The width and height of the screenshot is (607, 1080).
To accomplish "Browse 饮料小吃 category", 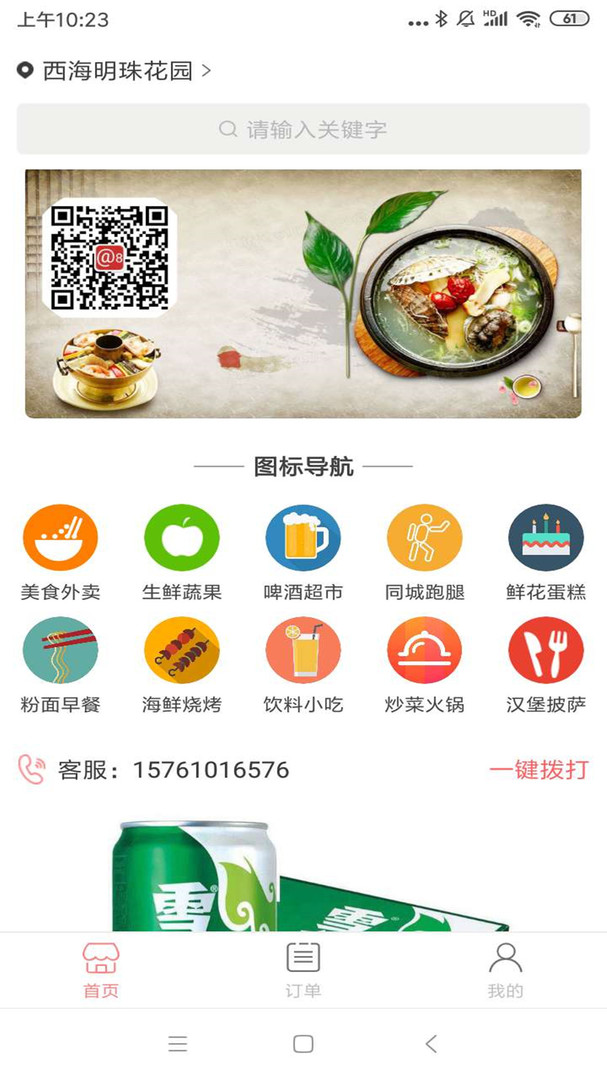I will [303, 664].
